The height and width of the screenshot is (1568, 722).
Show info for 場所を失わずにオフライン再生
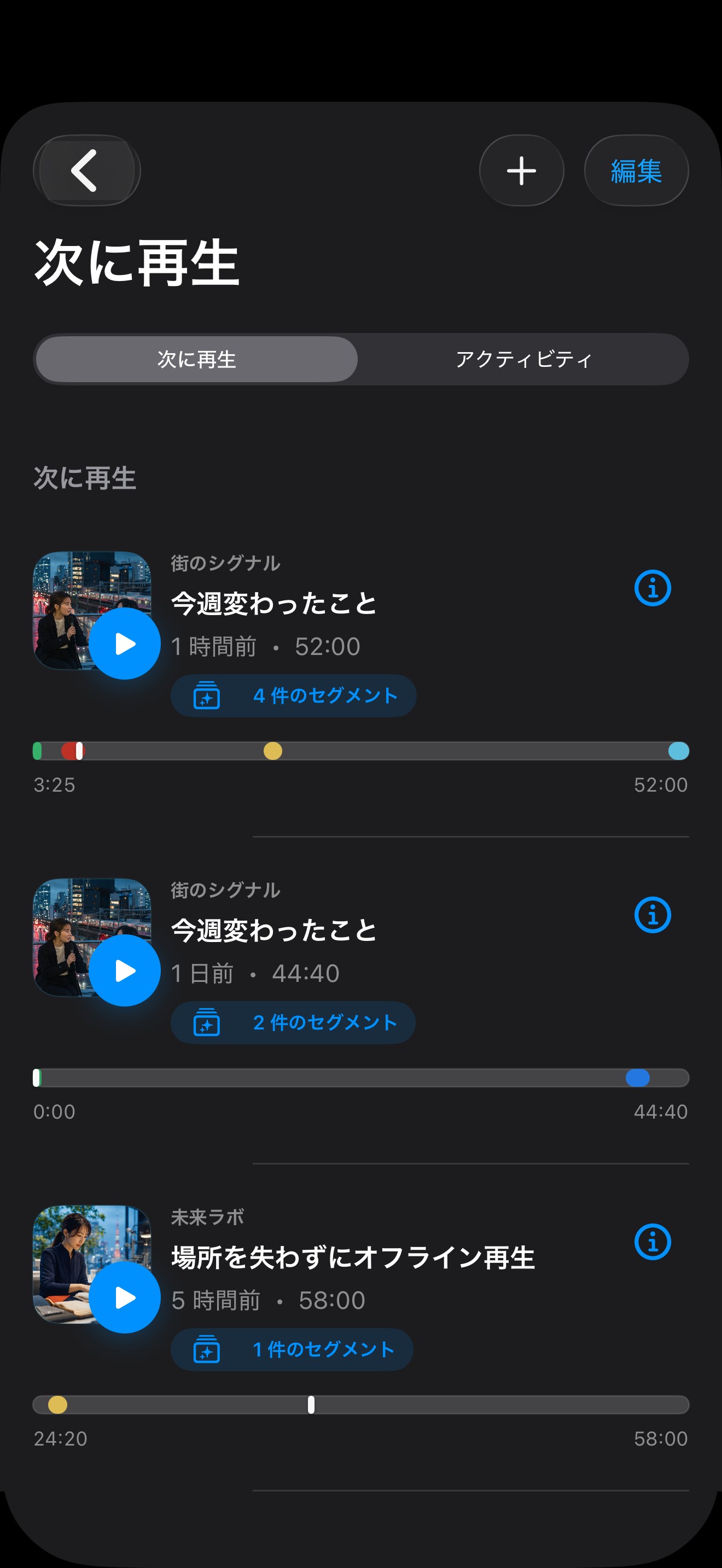click(x=653, y=1242)
